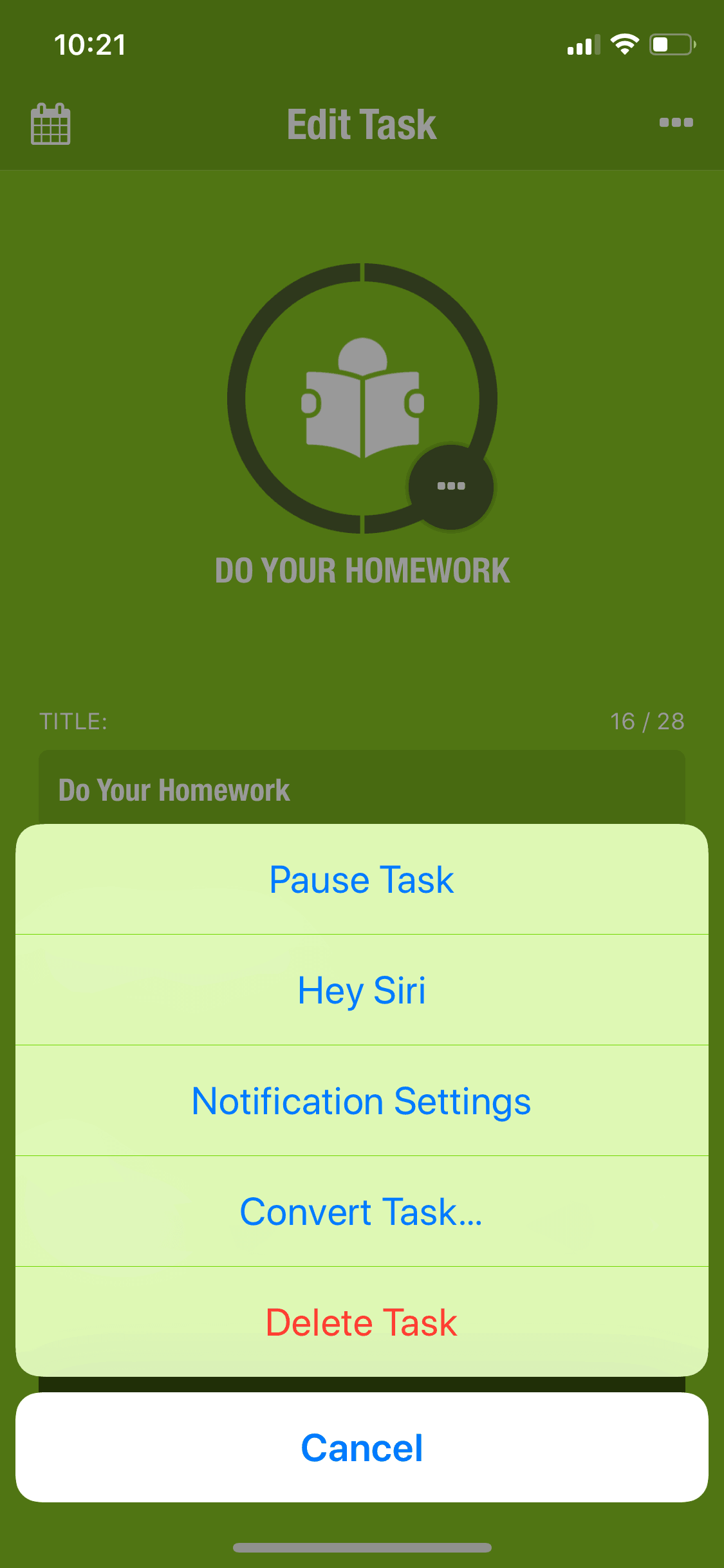Open the small ellipsis badge on the task icon
The width and height of the screenshot is (724, 1568).
coord(451,487)
